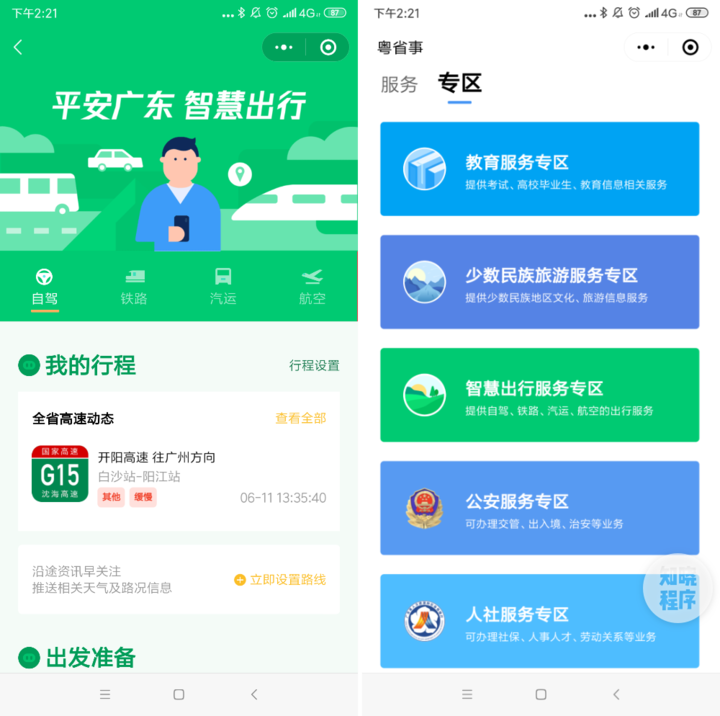The image size is (720, 716).
Task: Open 少数民族旅游服务专区
Action: (539, 283)
